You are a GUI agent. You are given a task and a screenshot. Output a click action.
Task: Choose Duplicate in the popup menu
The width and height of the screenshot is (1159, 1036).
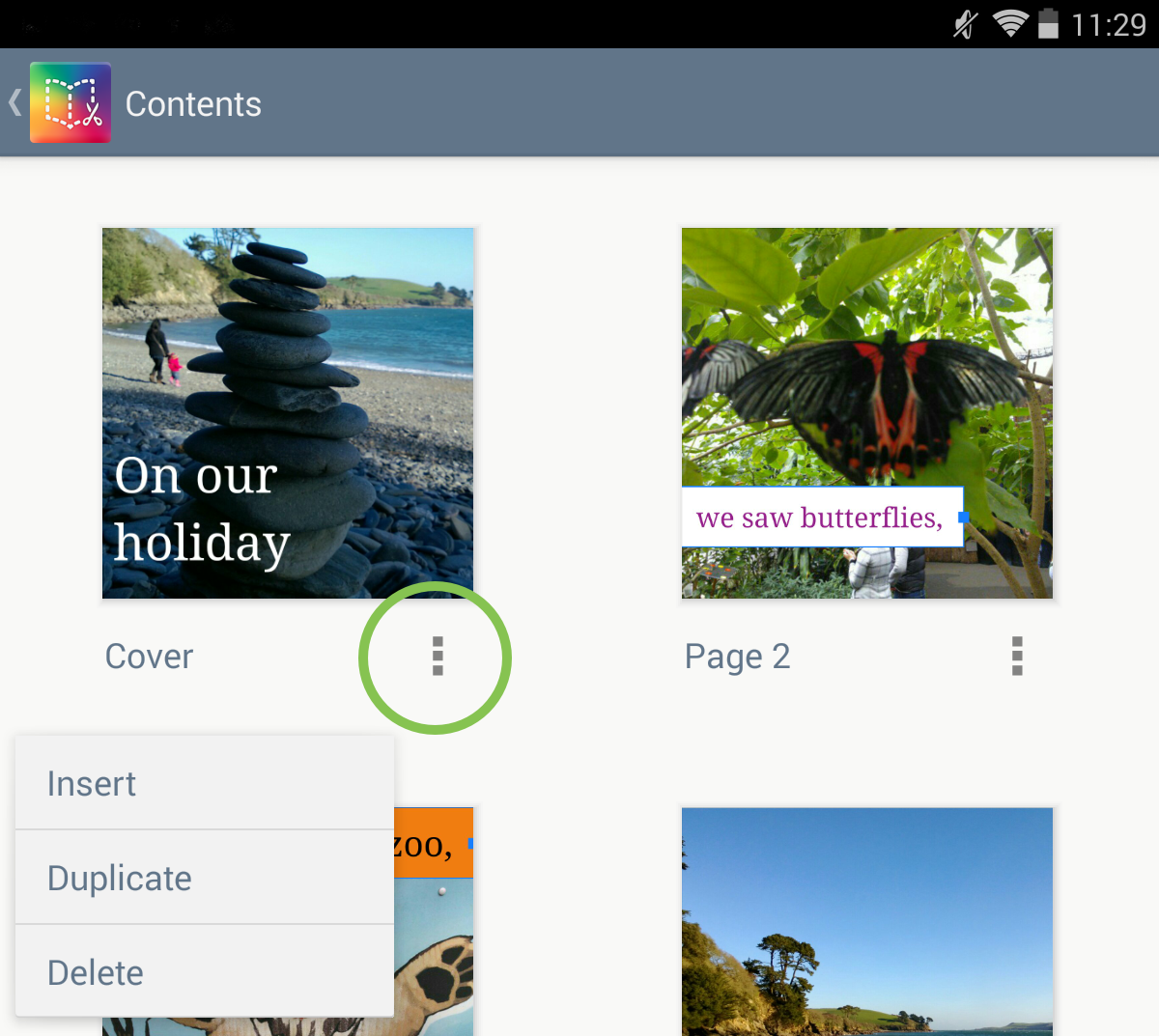pos(205,878)
